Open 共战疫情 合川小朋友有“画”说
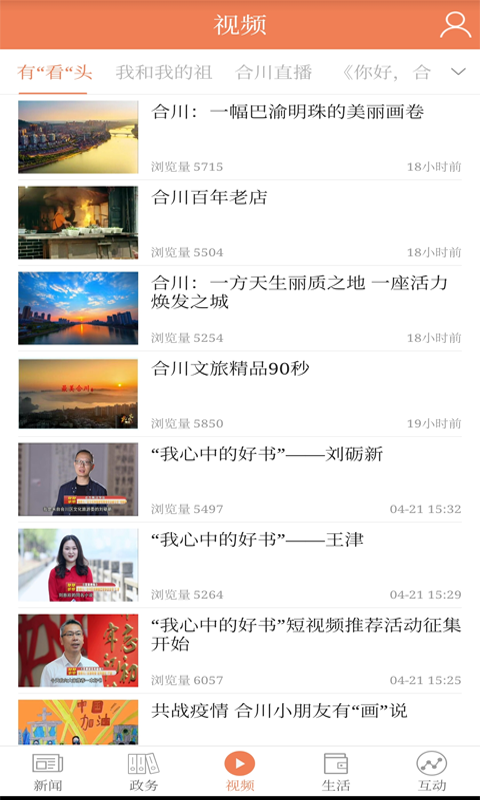This screenshot has width=480, height=800. [240, 720]
